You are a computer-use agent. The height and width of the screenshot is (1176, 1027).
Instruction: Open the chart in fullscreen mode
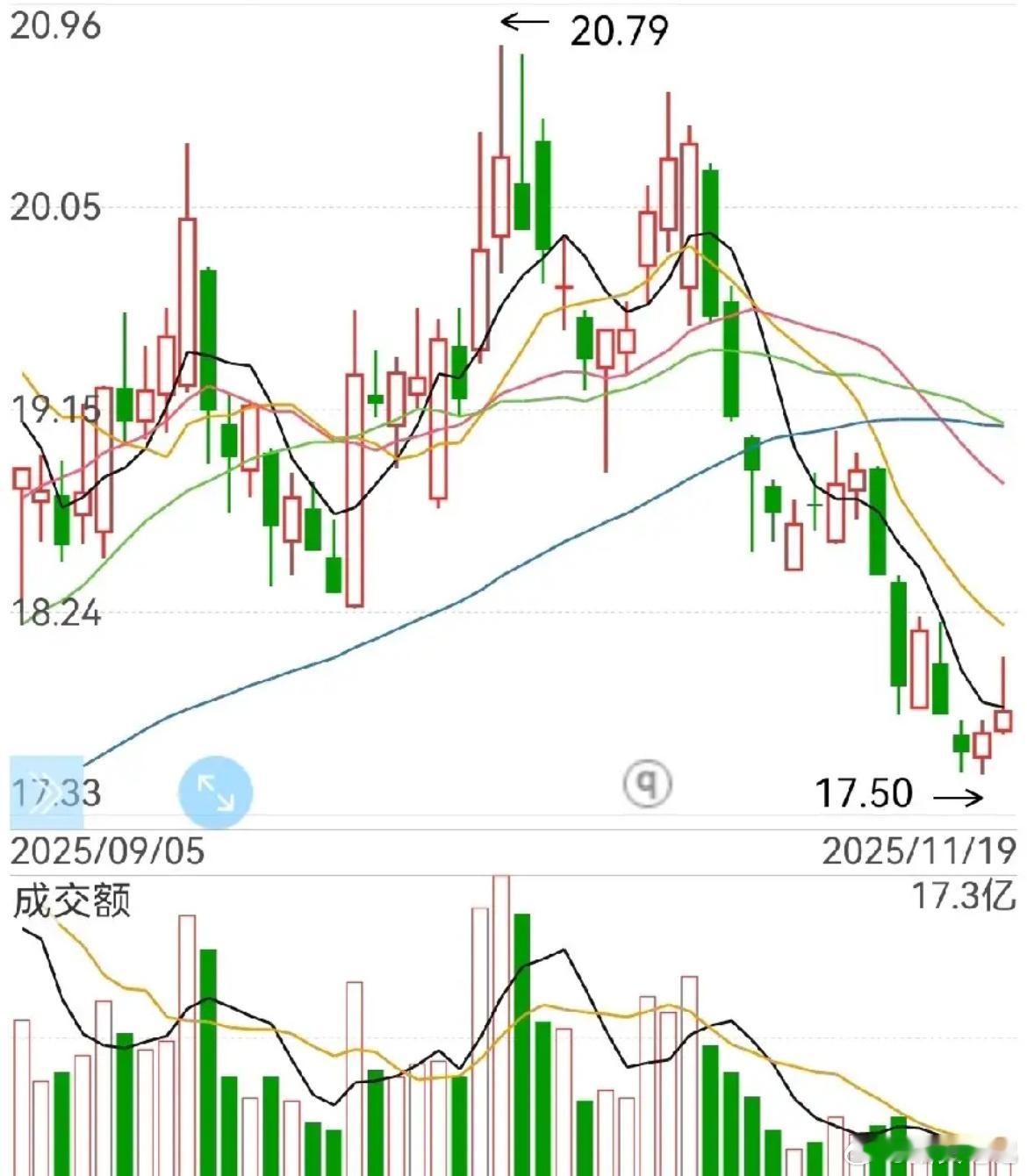[x=215, y=792]
